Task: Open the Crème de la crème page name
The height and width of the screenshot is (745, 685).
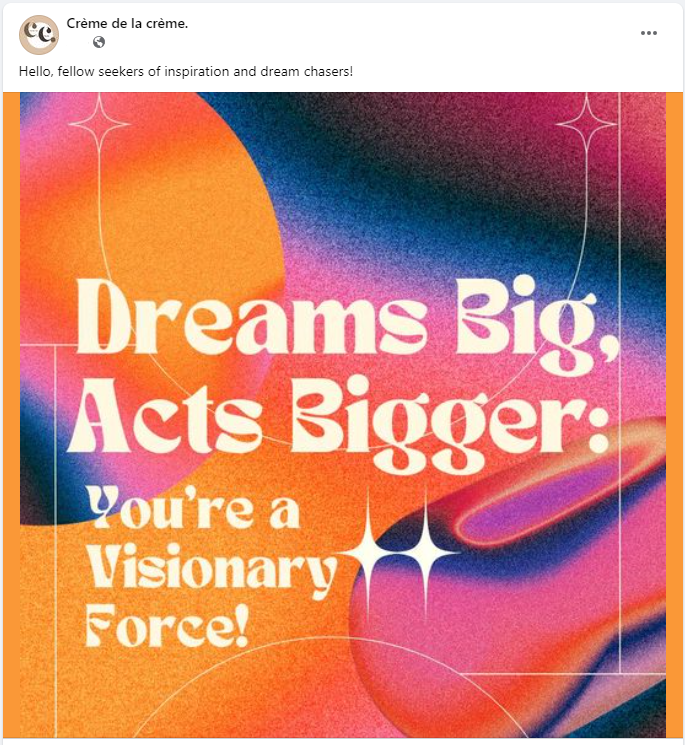Action: [127, 23]
